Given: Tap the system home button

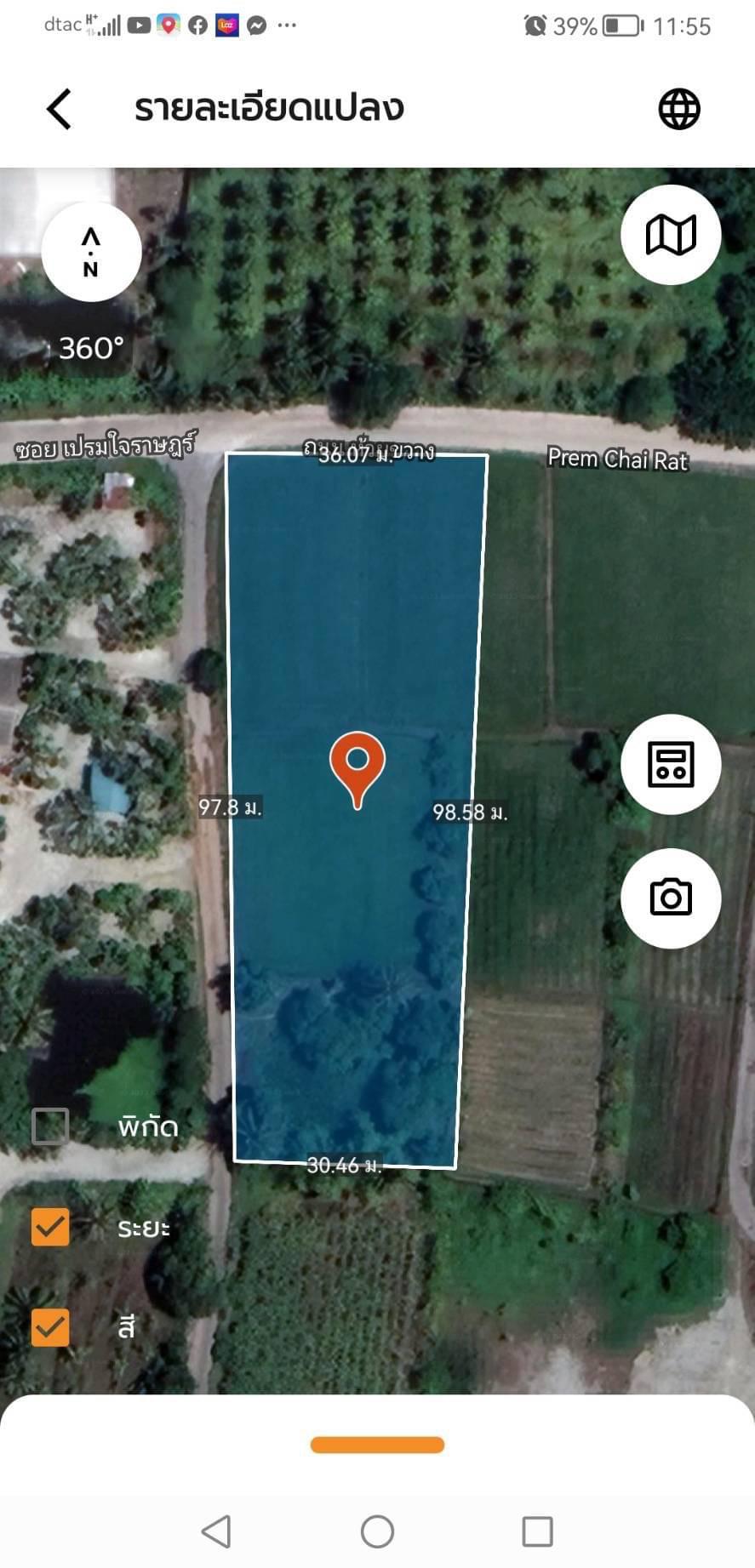Looking at the screenshot, I should pyautogui.click(x=377, y=1531).
